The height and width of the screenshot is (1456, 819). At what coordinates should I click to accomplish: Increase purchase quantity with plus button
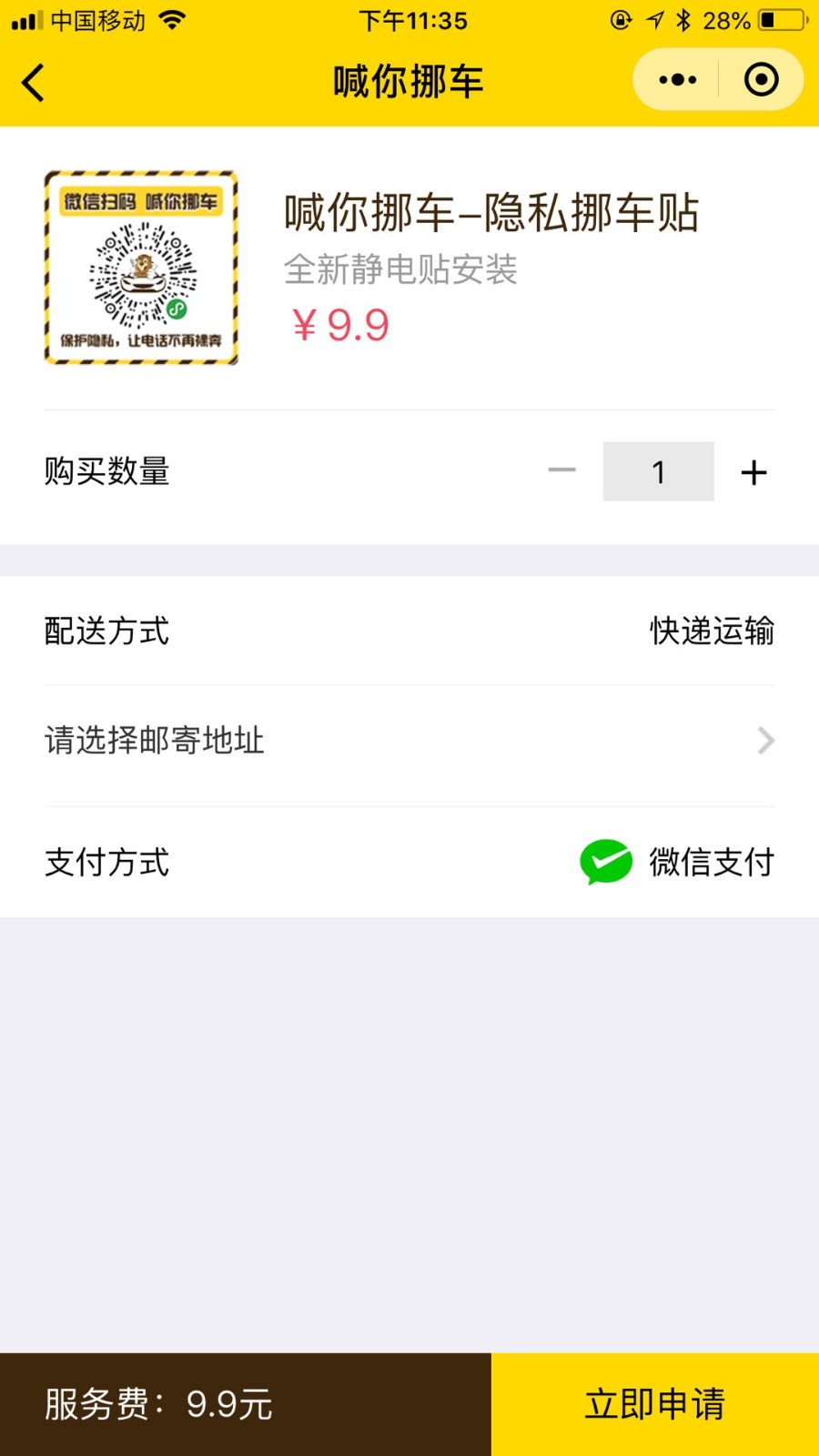tap(753, 471)
